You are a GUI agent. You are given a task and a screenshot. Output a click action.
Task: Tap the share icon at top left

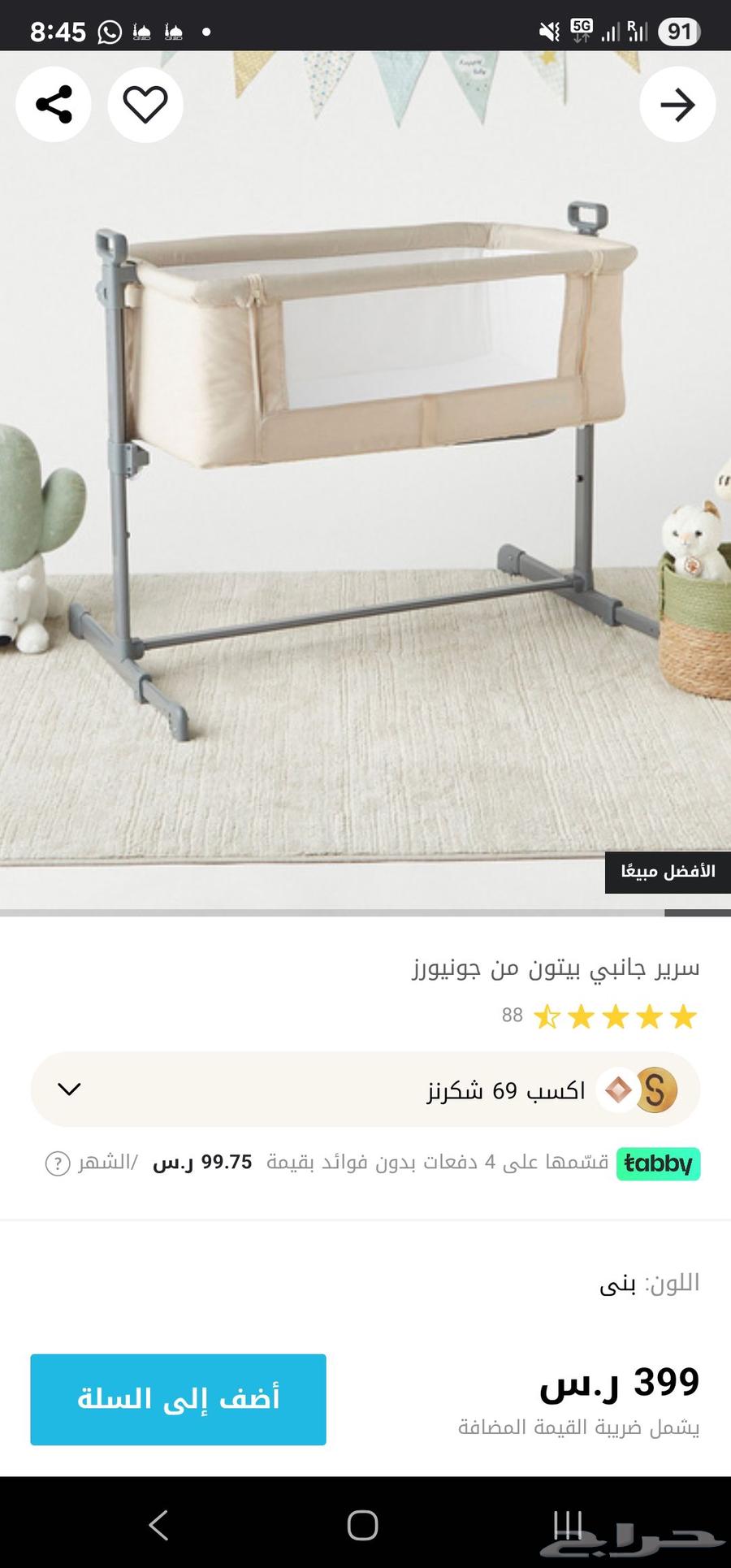click(x=54, y=104)
